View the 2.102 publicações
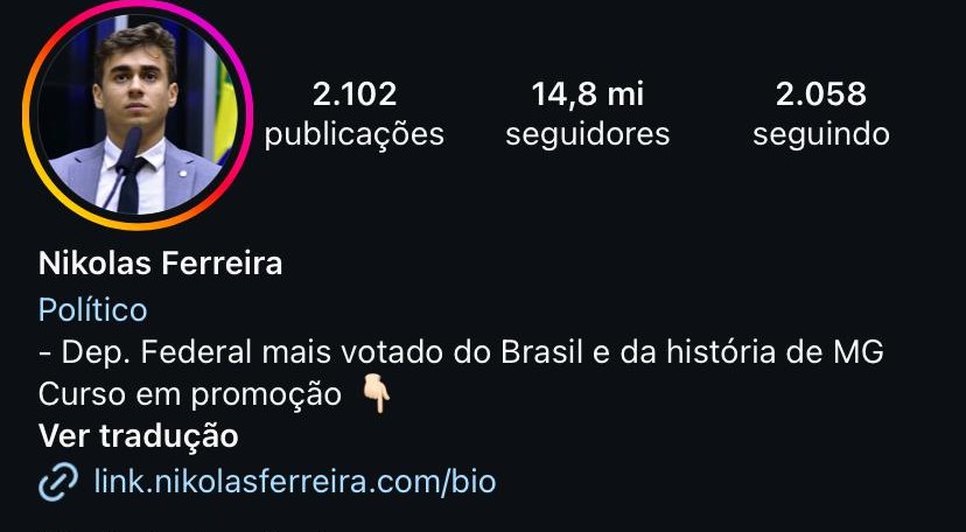Viewport: 966px width, 532px height. [354, 114]
